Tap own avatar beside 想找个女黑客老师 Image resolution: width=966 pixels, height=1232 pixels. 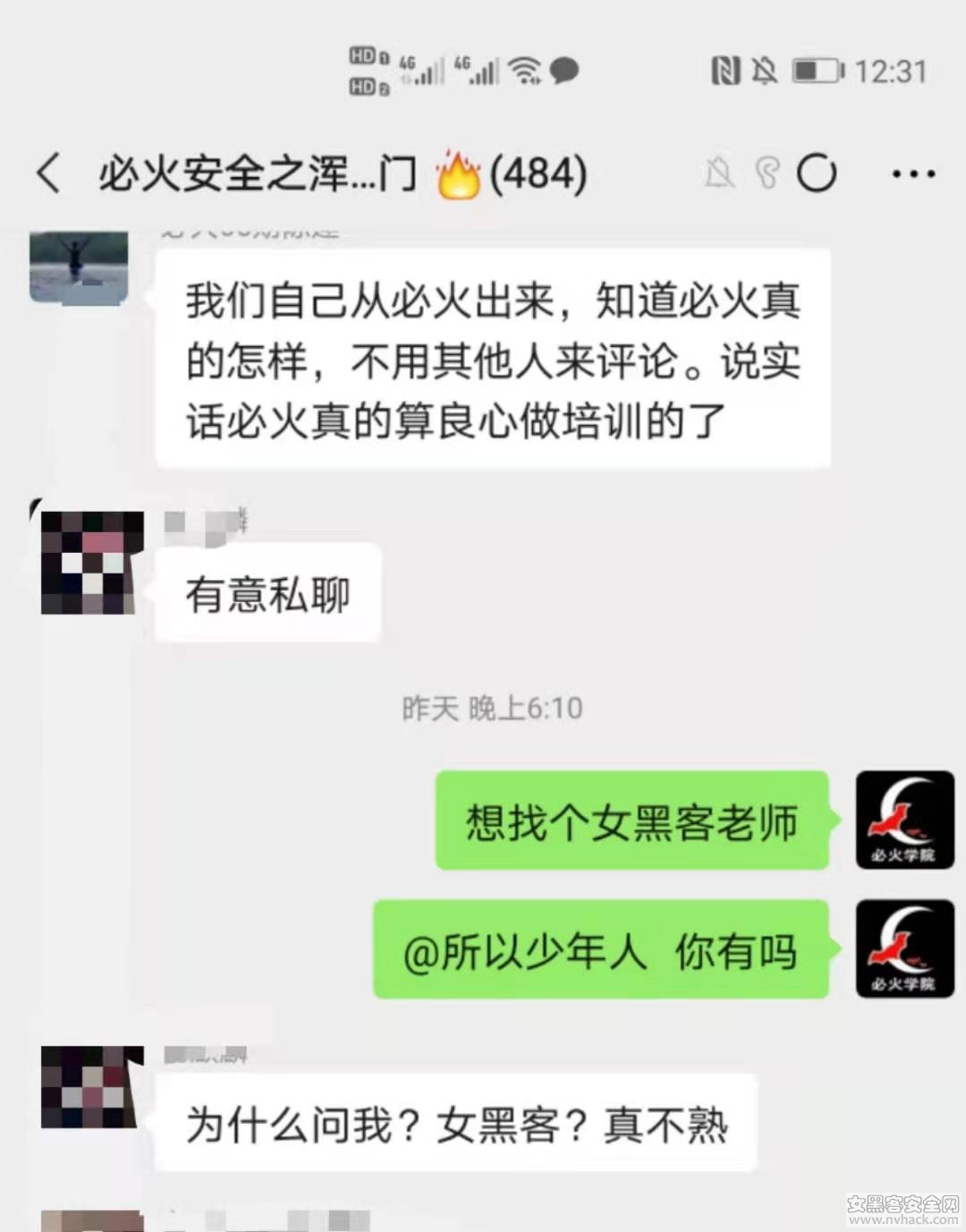904,820
